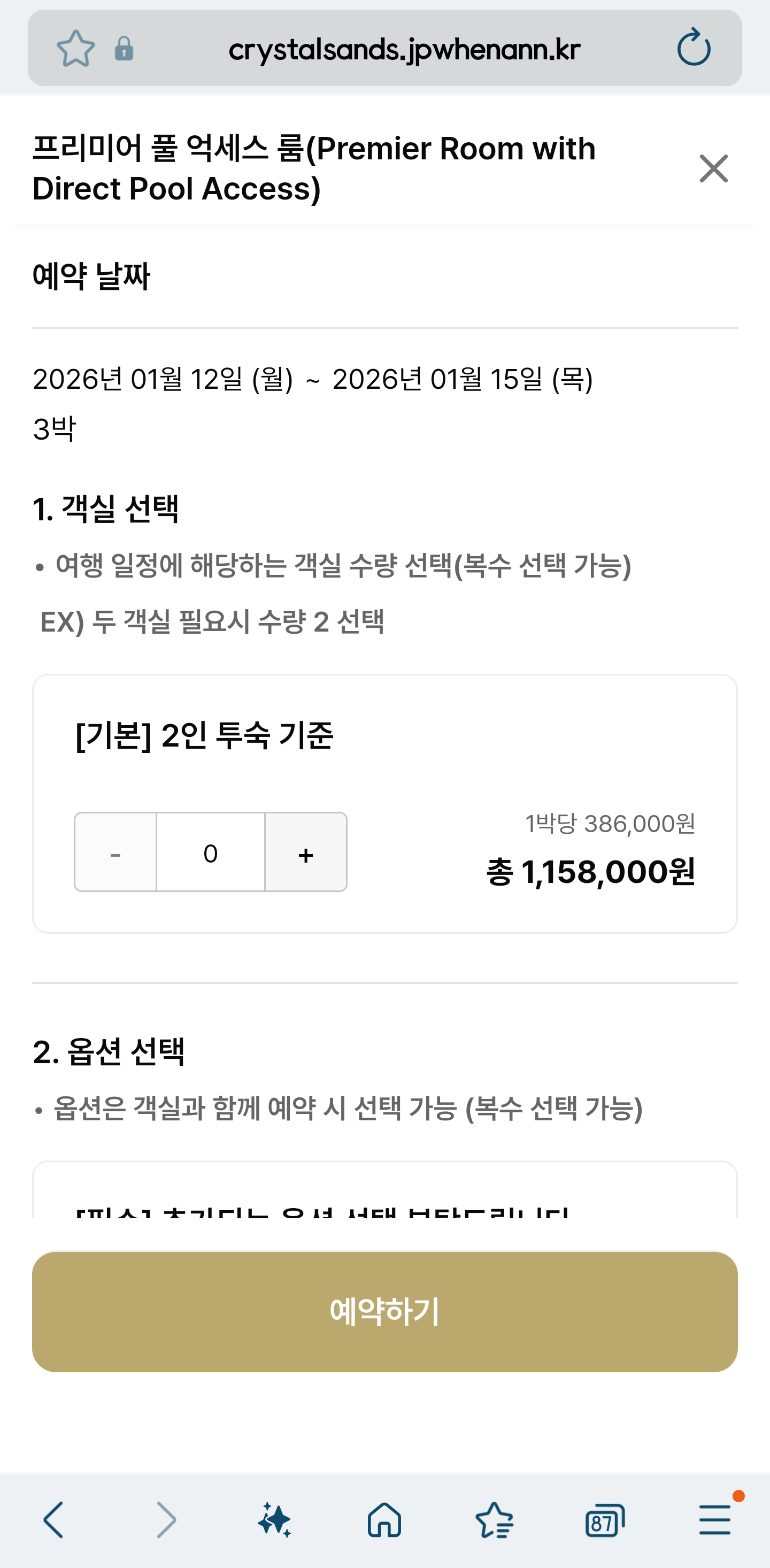
Task: Open the 87 tabs switcher
Action: click(x=605, y=1520)
